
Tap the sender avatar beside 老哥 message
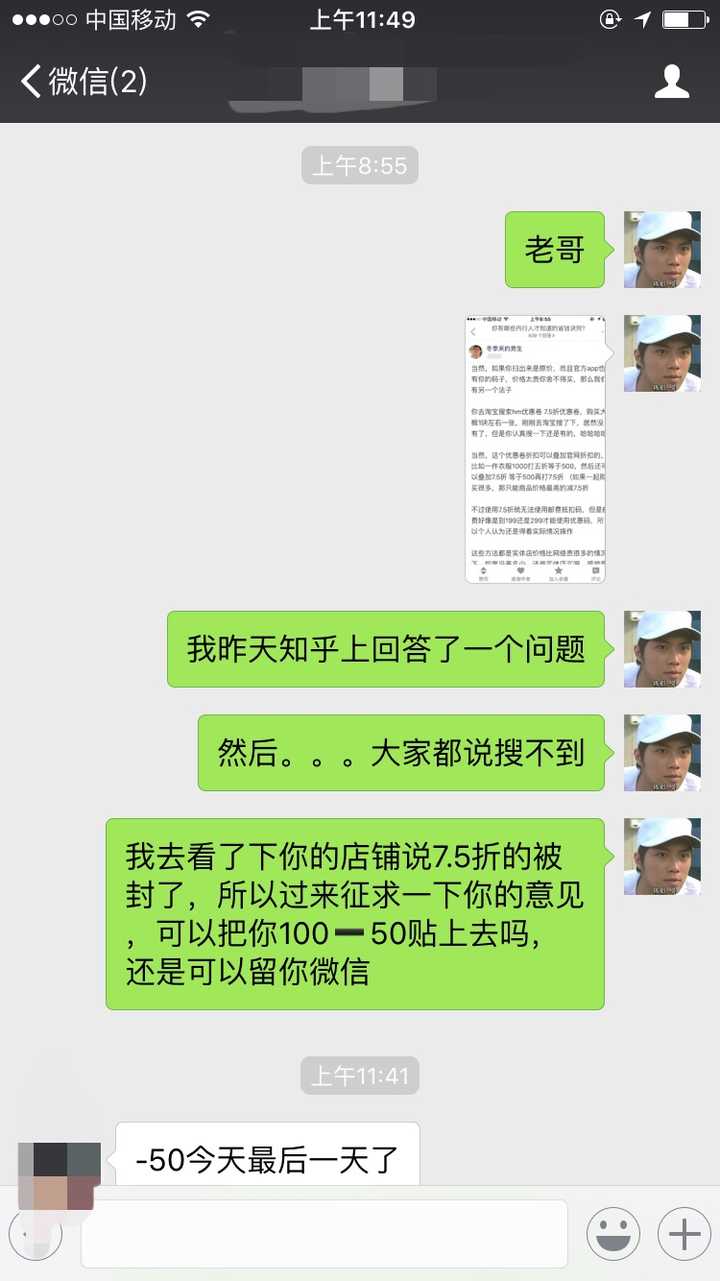(661, 250)
